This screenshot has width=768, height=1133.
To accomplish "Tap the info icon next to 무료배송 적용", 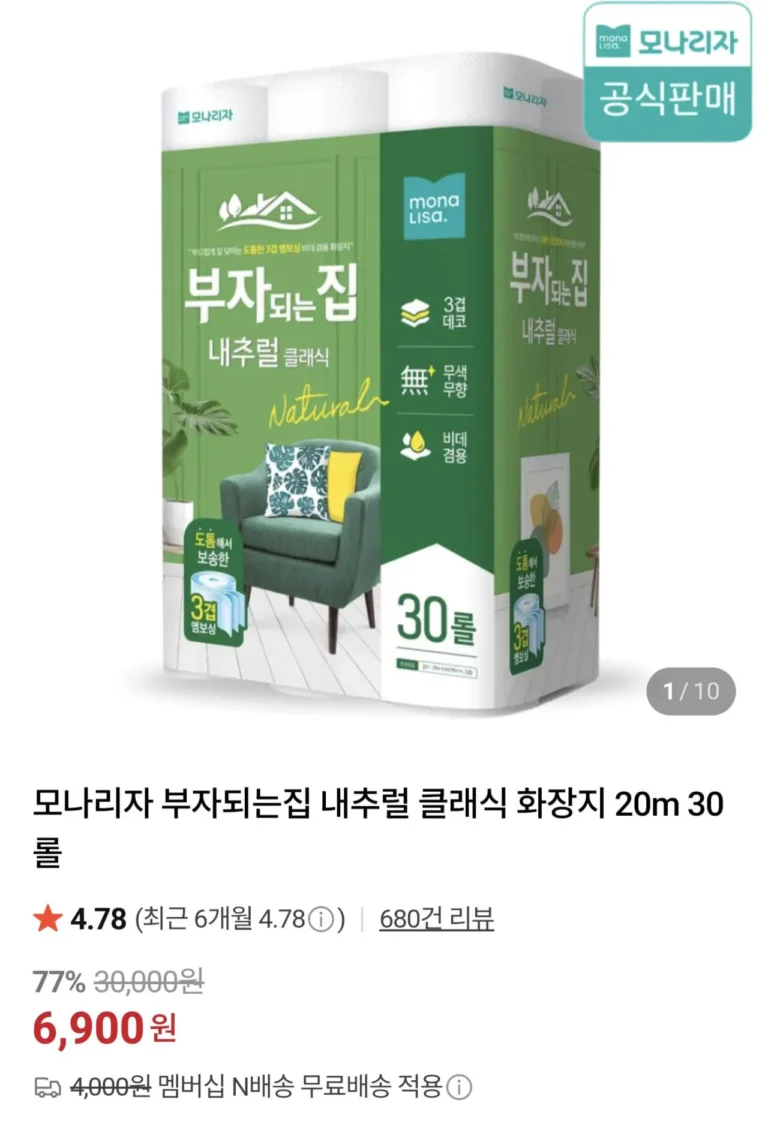I will (459, 1087).
